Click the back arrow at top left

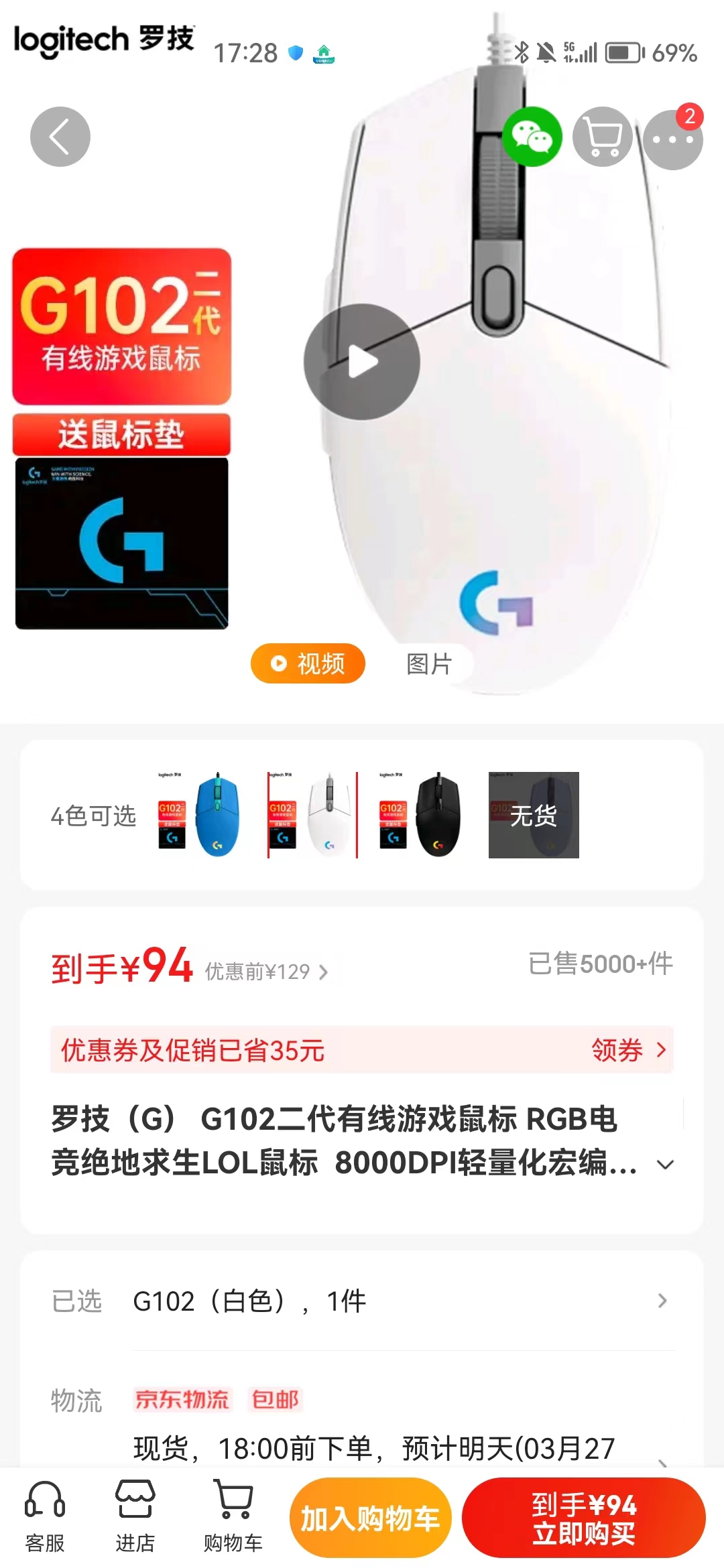60,136
